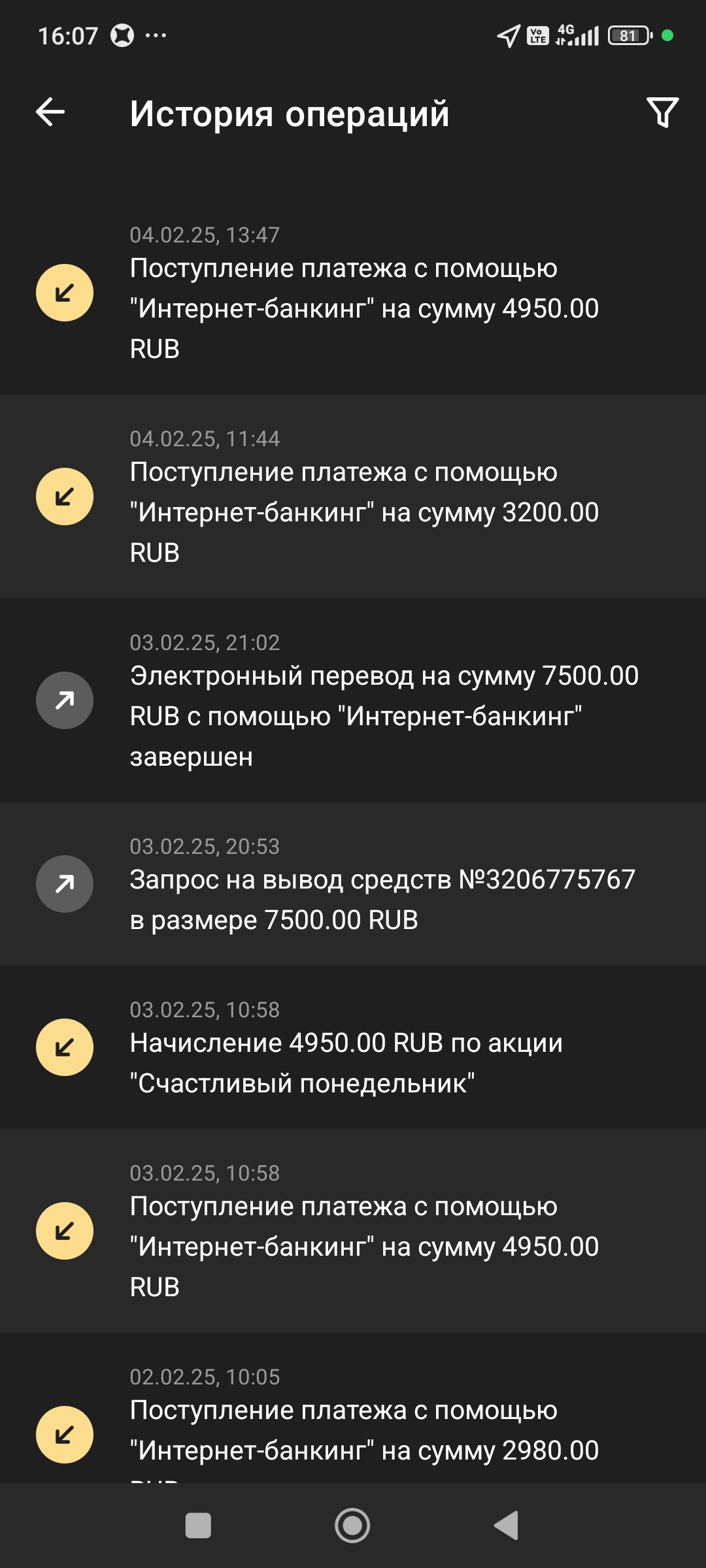Open recent apps with the square button
Viewport: 706px width, 1568px height.
click(198, 1526)
